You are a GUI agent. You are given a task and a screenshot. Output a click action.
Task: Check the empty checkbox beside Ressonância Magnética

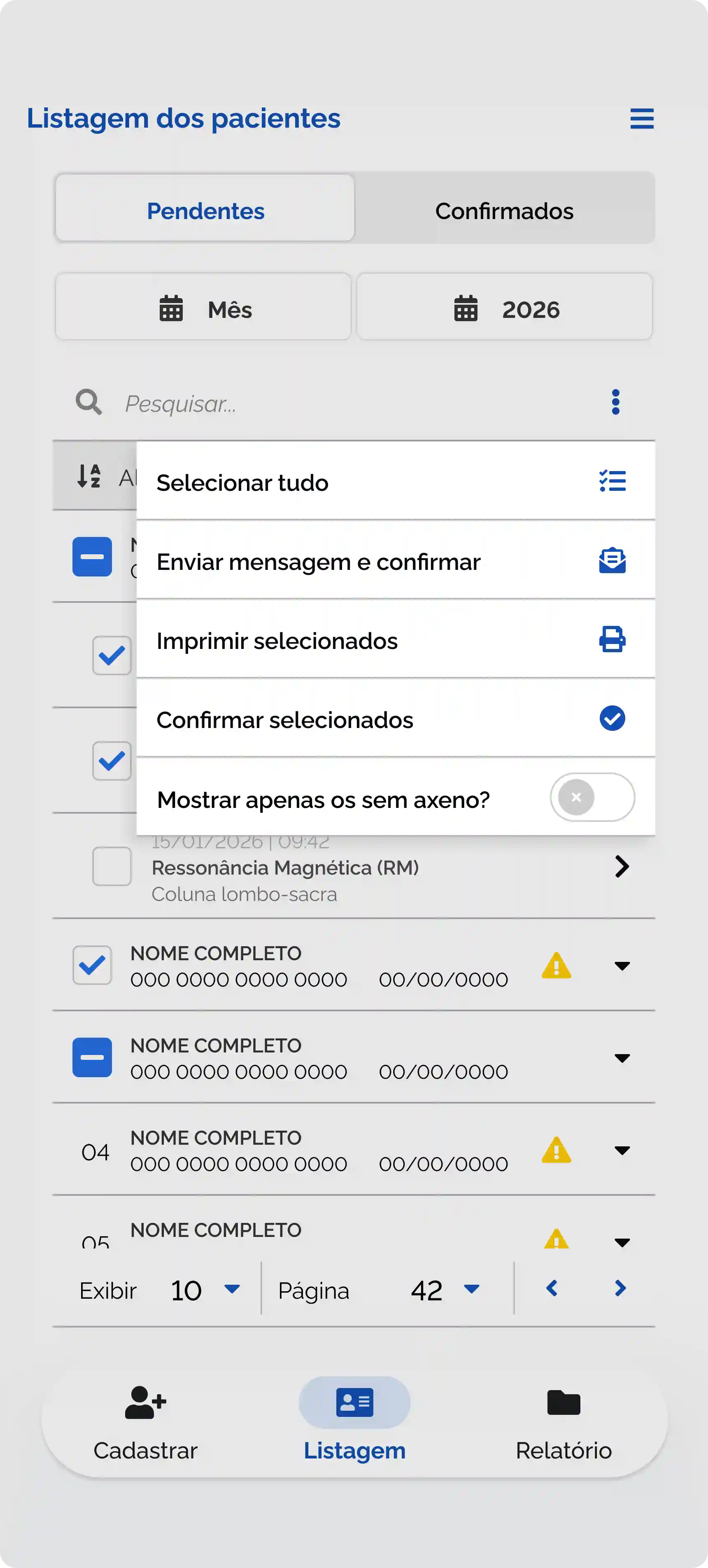[x=111, y=867]
